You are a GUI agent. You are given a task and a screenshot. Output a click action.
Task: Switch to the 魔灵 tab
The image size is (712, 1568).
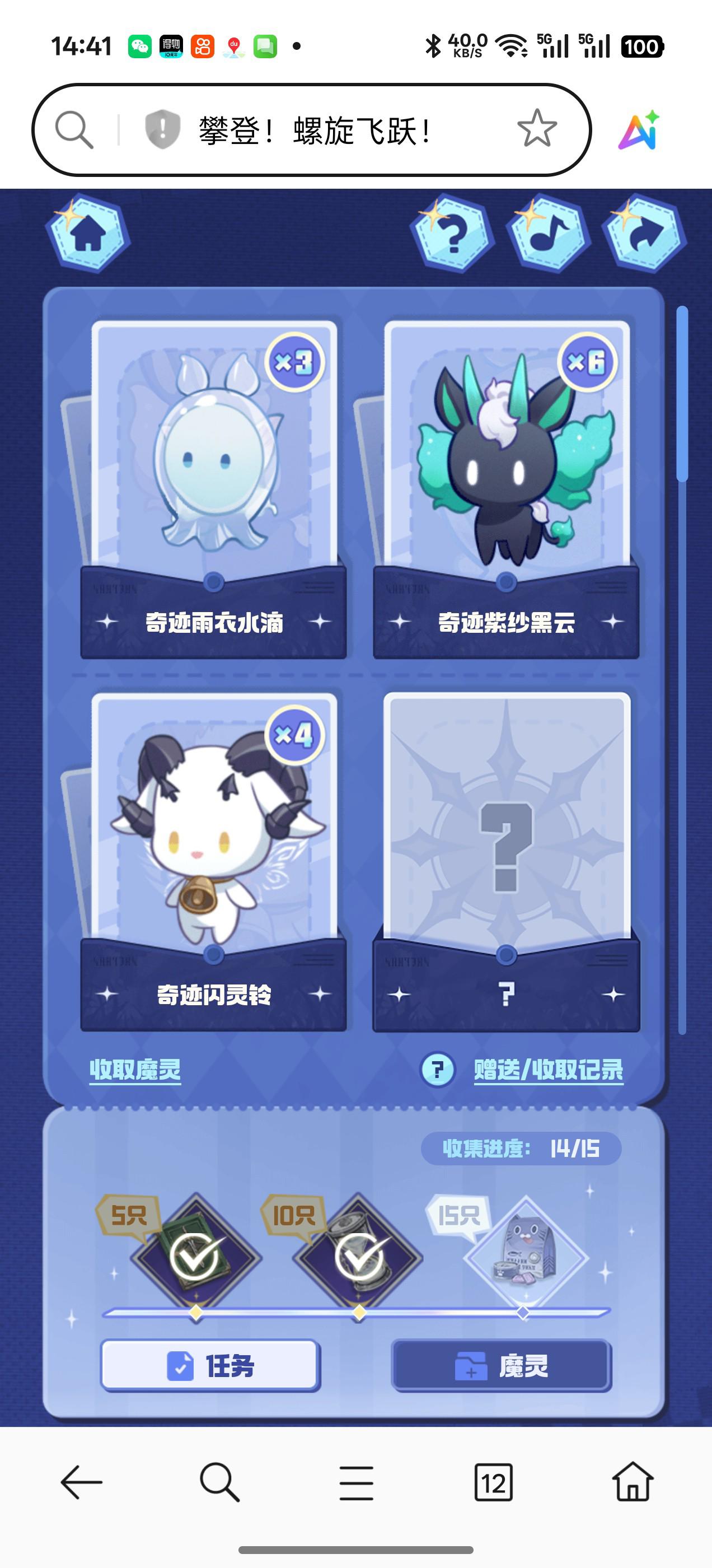coord(502,1366)
